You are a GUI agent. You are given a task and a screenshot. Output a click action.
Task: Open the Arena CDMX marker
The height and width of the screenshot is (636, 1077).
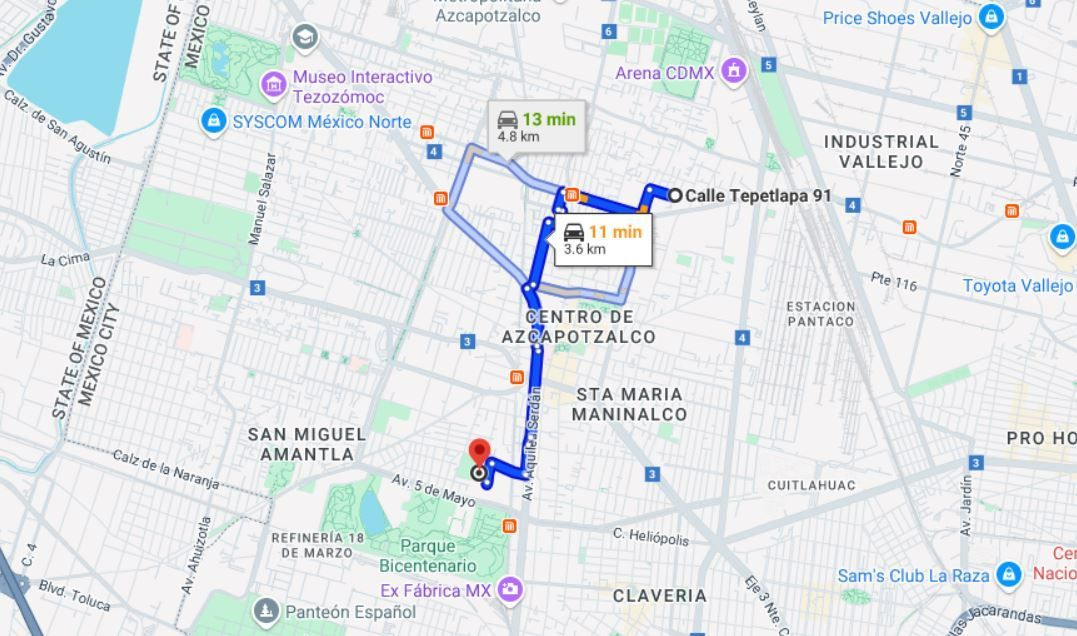(734, 71)
